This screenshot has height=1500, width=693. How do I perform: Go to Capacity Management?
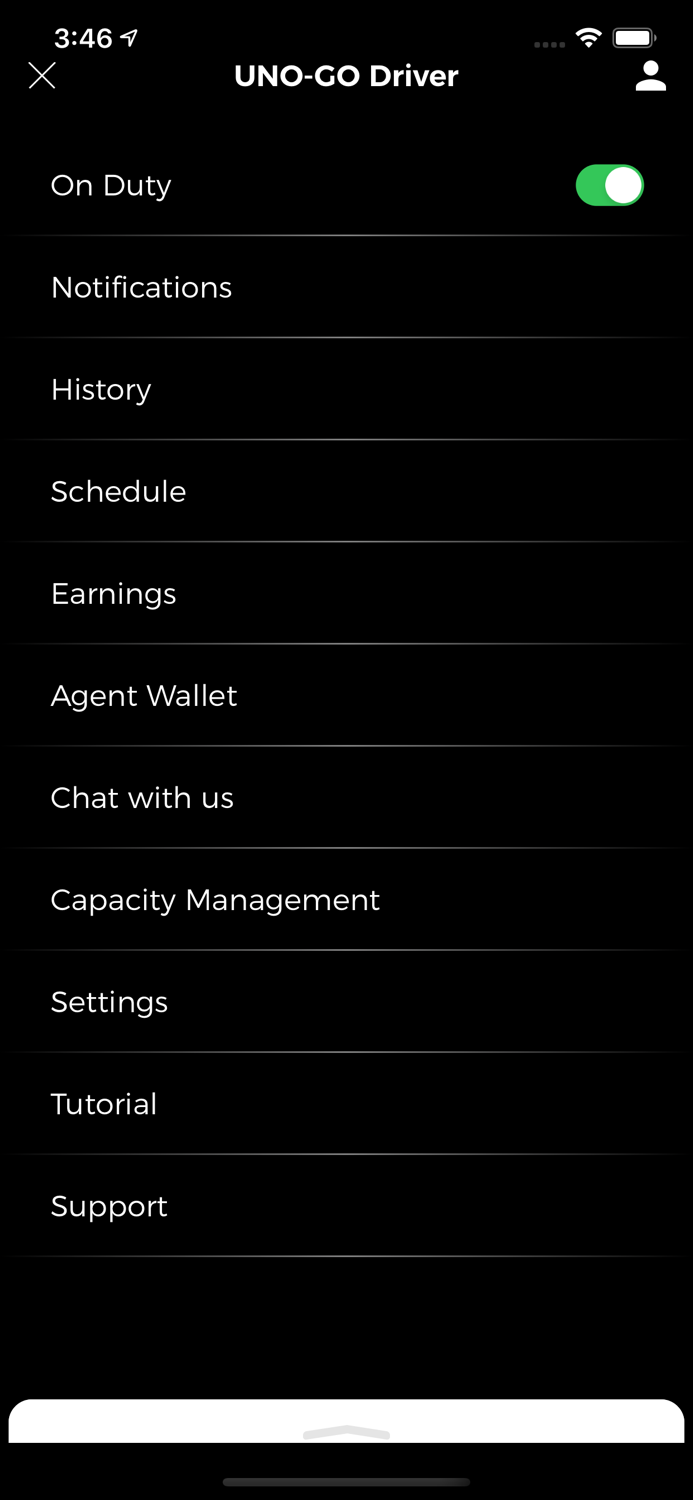pos(215,900)
